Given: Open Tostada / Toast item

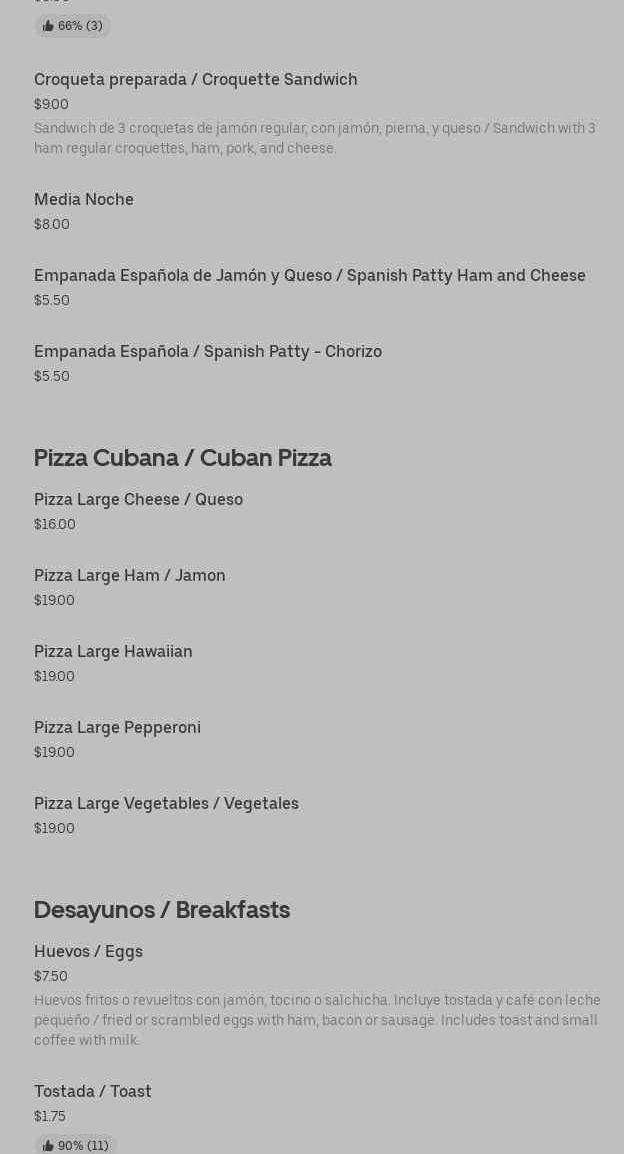Looking at the screenshot, I should click(x=93, y=1092).
